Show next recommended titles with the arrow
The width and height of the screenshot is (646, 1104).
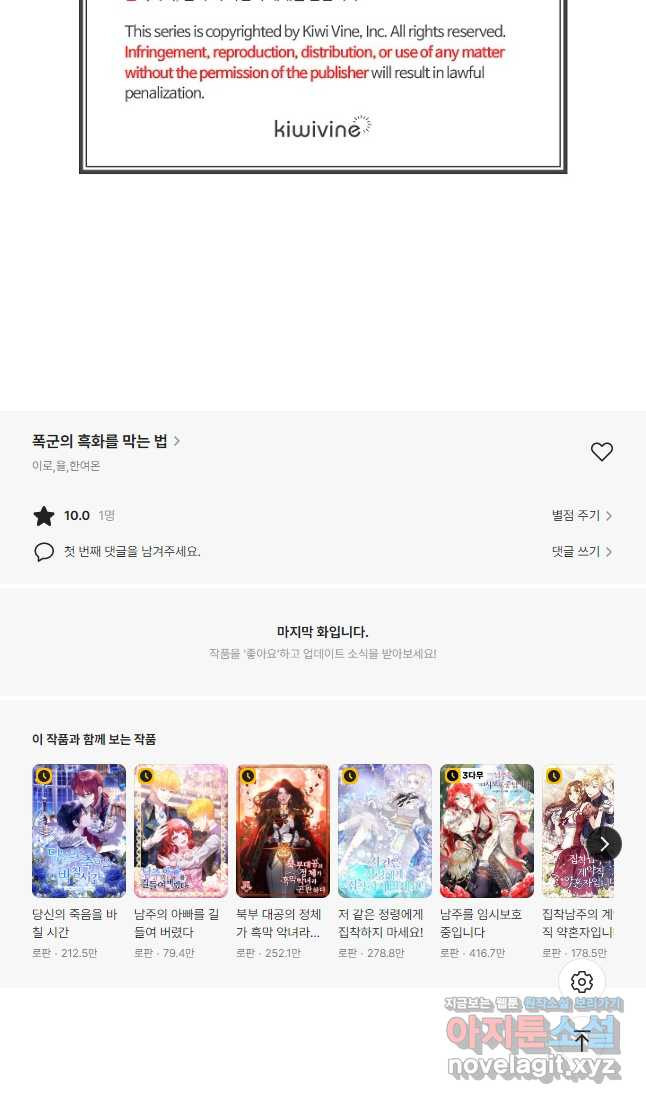pyautogui.click(x=604, y=843)
